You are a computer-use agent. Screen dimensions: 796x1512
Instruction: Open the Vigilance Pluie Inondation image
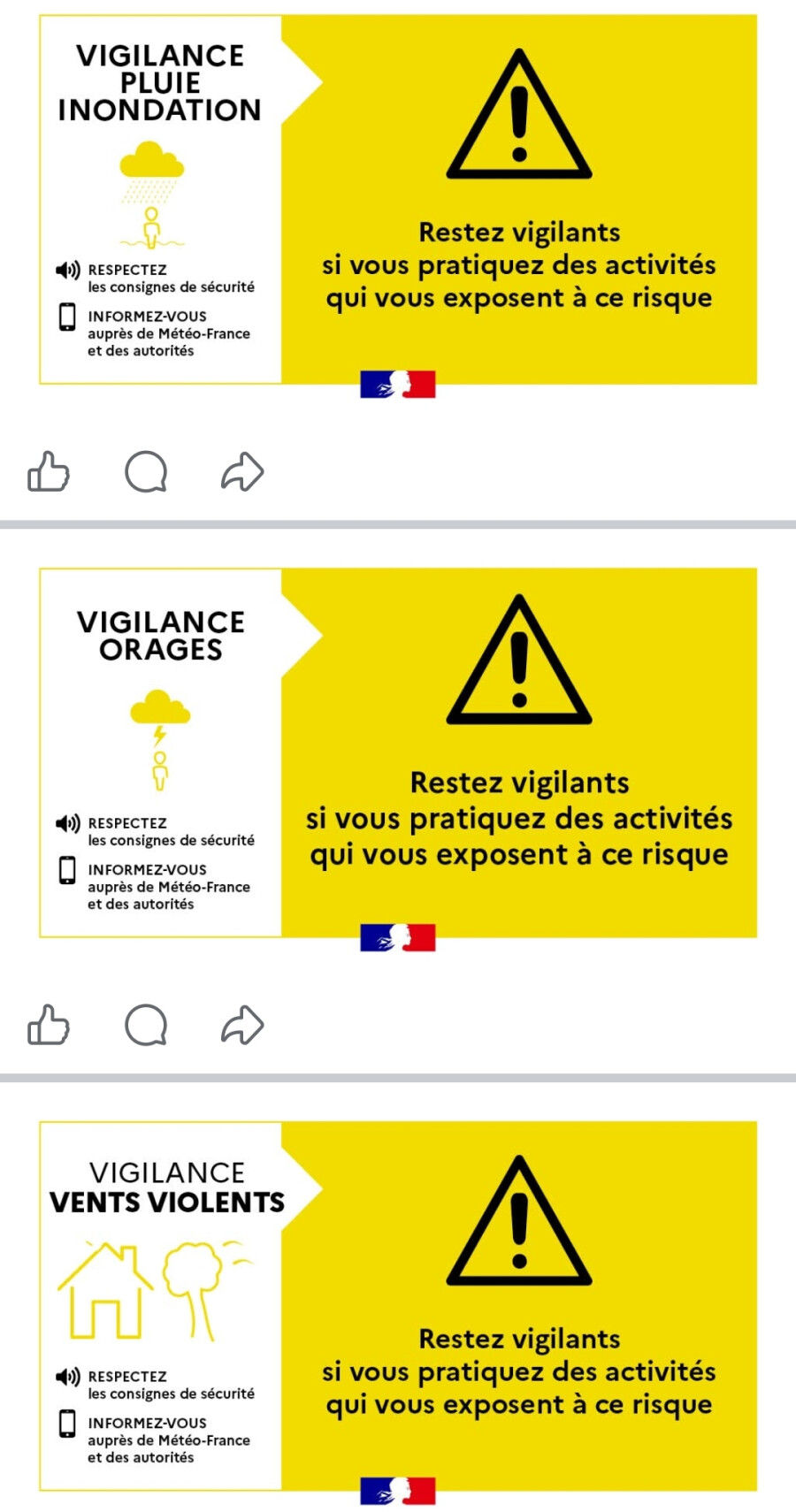coord(398,205)
